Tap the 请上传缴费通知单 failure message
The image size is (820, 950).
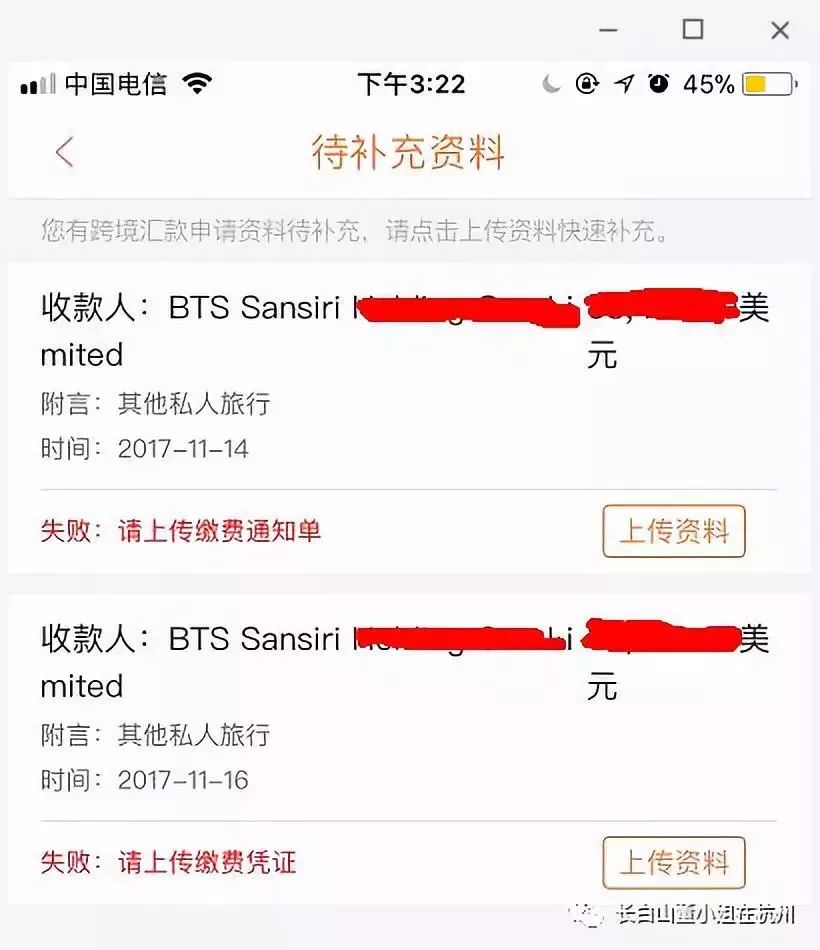click(x=220, y=531)
